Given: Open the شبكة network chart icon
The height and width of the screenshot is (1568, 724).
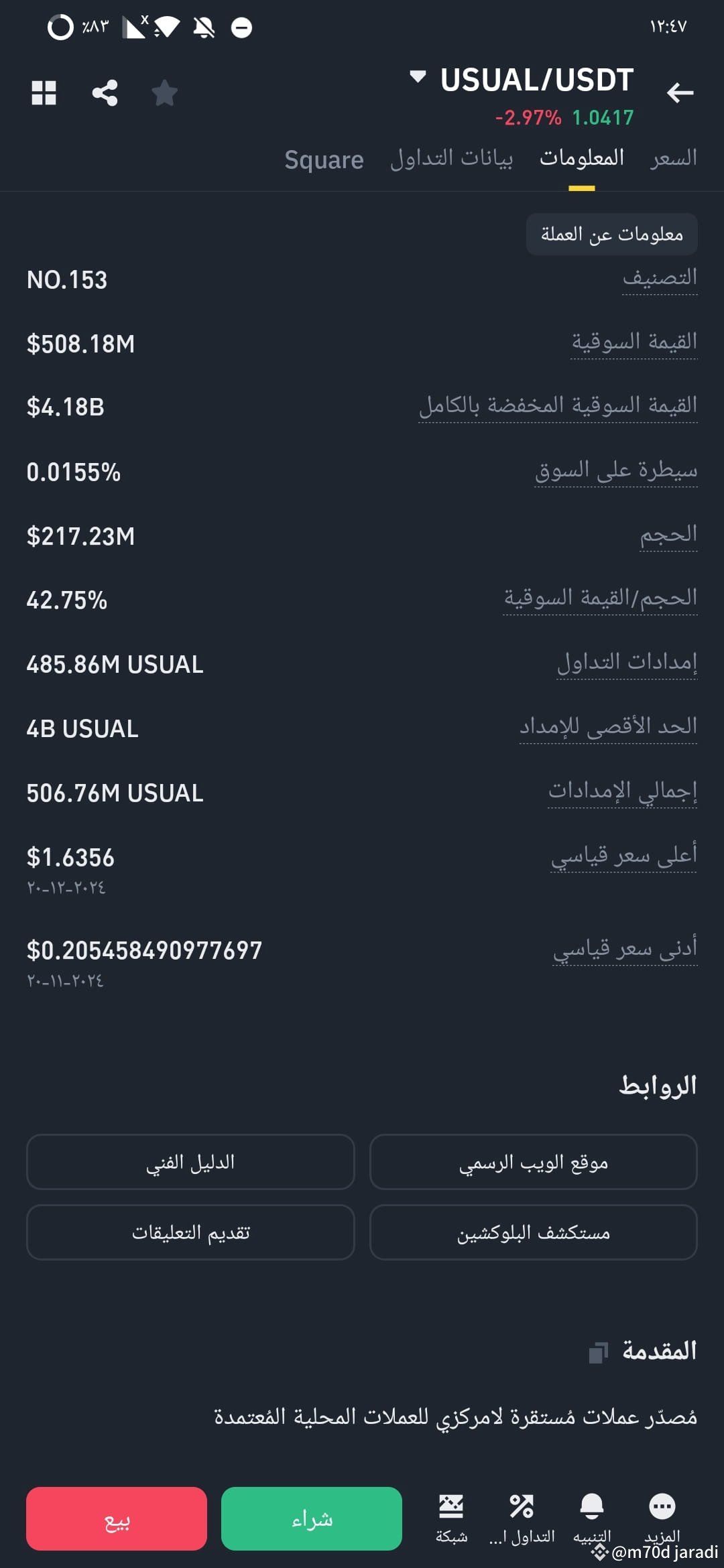Looking at the screenshot, I should (x=451, y=1508).
